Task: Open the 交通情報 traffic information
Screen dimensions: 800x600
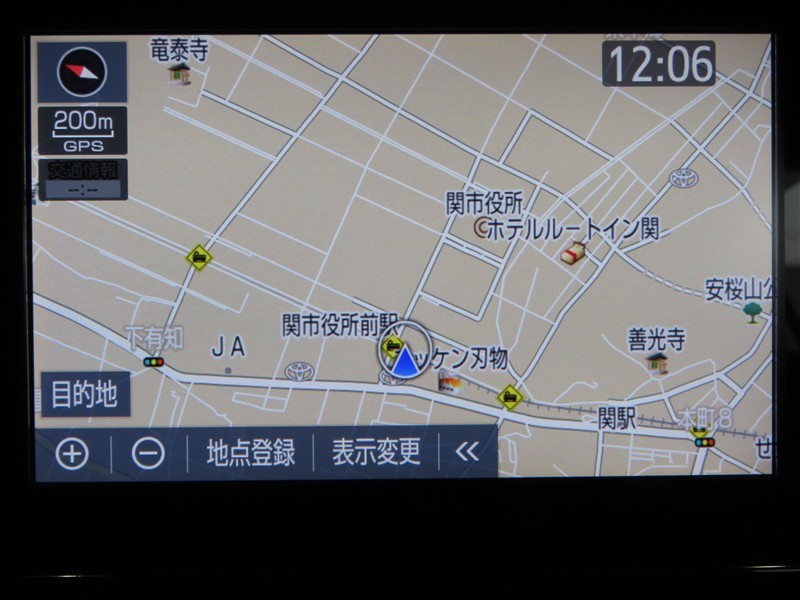Action: tap(82, 179)
